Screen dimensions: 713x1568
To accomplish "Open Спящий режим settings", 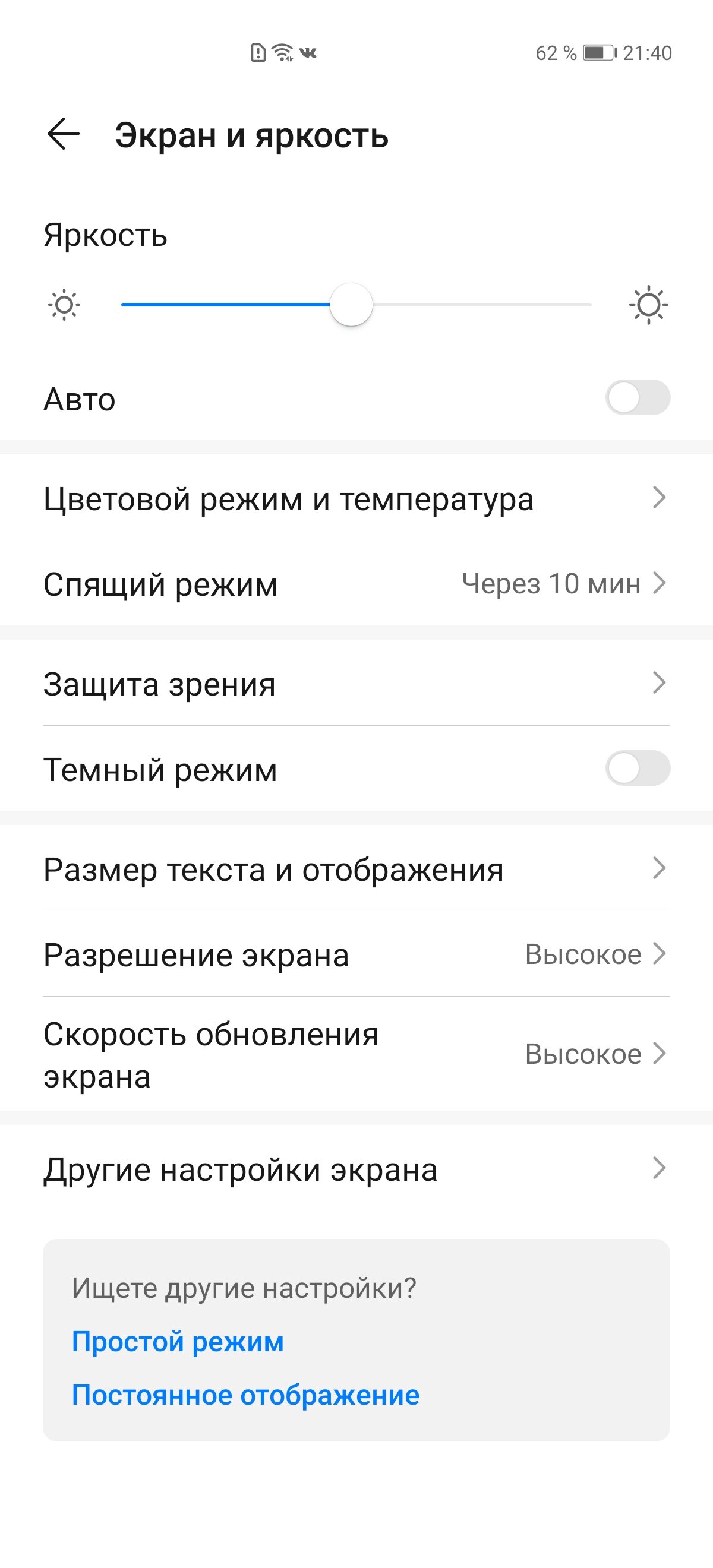I will tap(356, 583).
